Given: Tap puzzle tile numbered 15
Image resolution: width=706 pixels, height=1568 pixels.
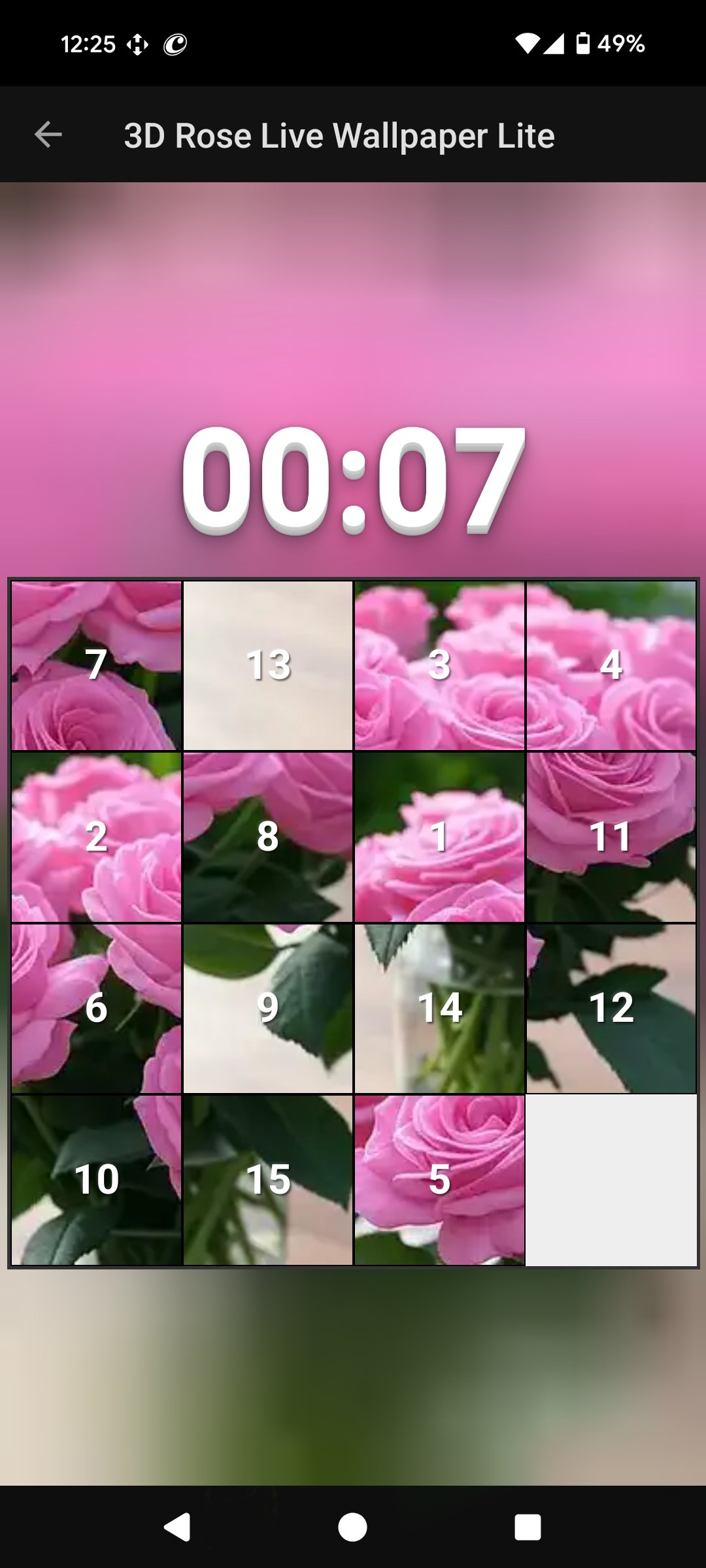Looking at the screenshot, I should (268, 1180).
